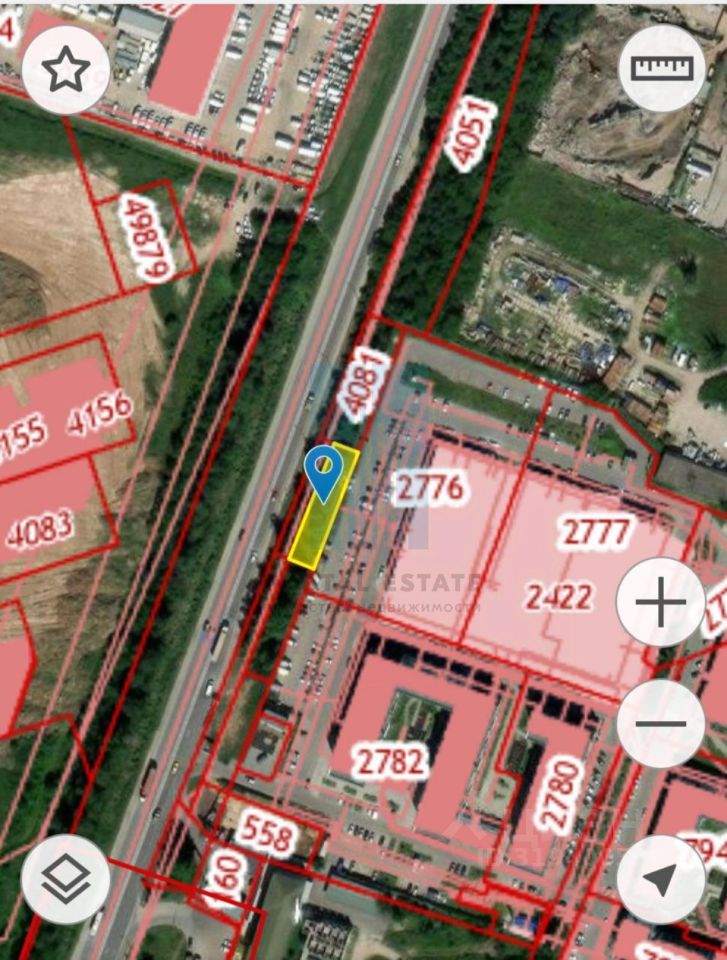
Task: Open the map layers selector
Action: pyautogui.click(x=66, y=879)
